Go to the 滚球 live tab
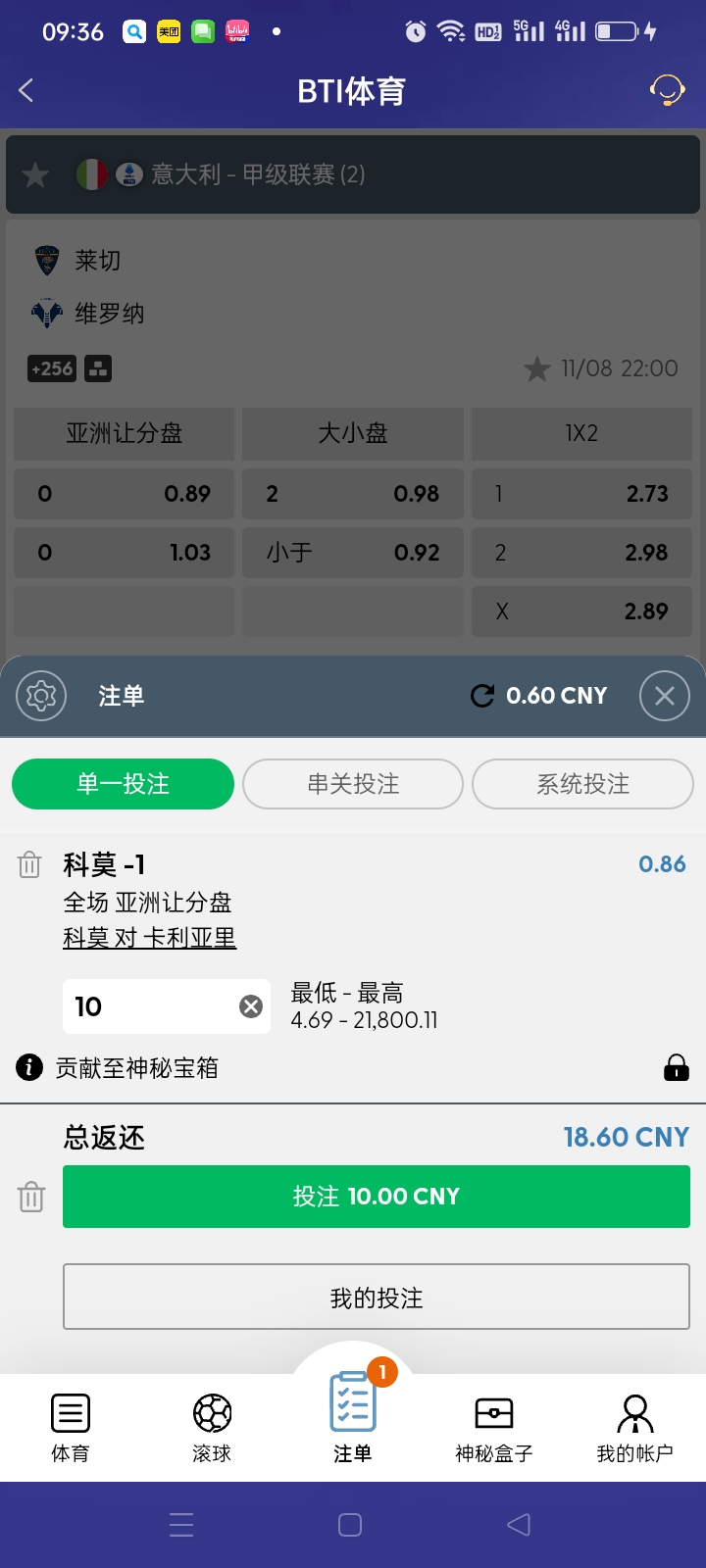The width and height of the screenshot is (706, 1568). point(212,1427)
